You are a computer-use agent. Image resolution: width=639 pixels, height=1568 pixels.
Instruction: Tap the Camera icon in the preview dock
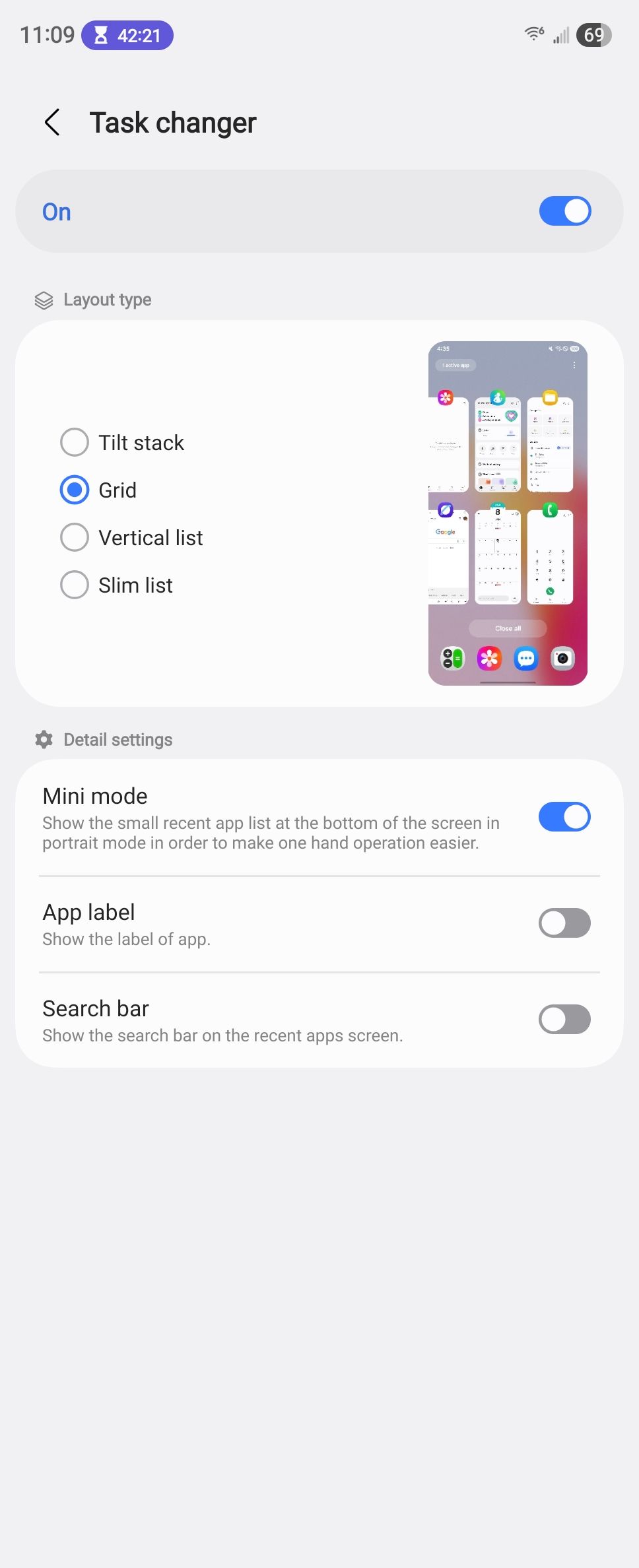pyautogui.click(x=563, y=659)
